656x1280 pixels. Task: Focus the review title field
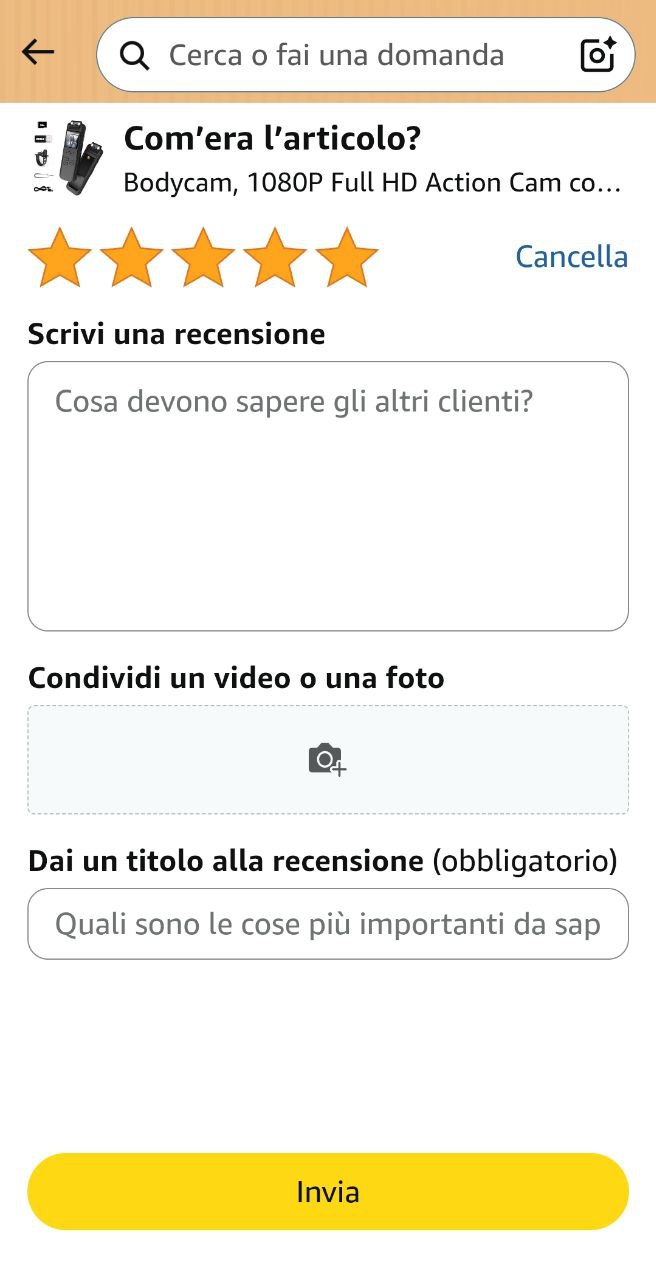pos(328,924)
